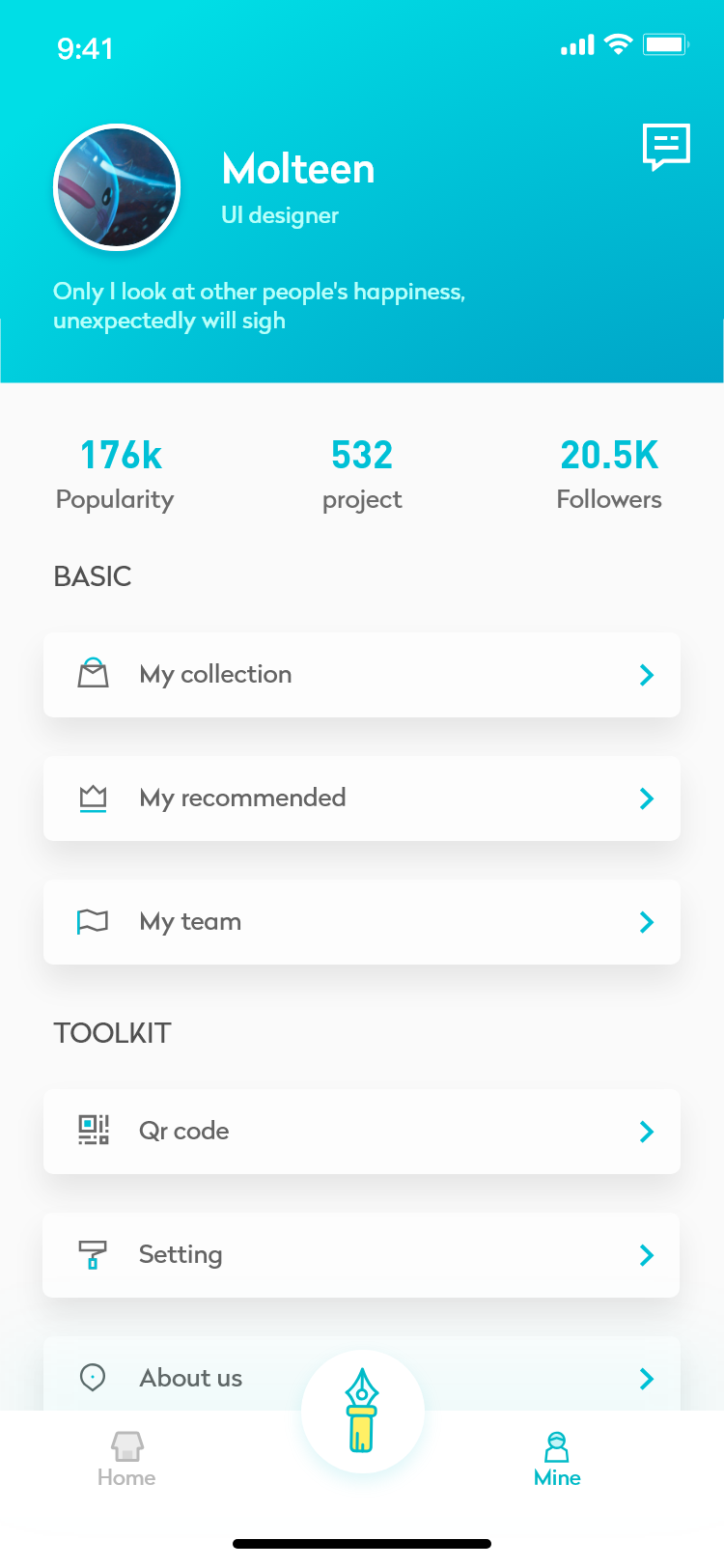724x1568 pixels.
Task: View the 532 project count
Action: click(x=362, y=473)
